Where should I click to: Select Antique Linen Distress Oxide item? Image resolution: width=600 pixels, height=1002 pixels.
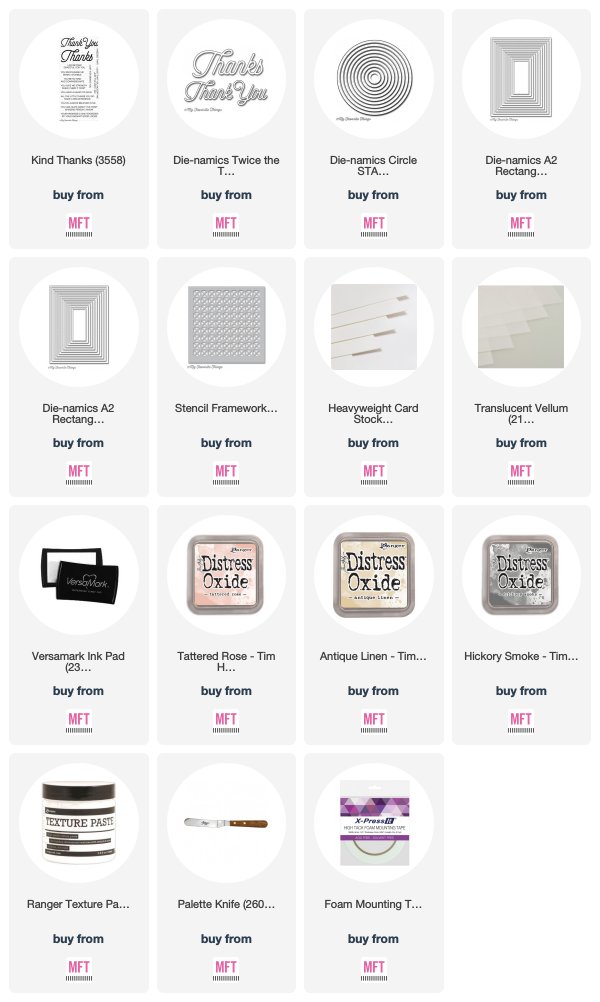point(374,625)
